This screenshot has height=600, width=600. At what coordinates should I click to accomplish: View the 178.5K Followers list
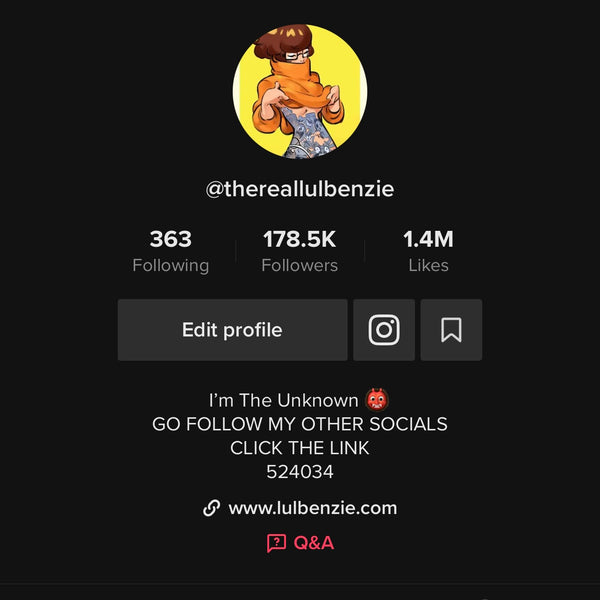[x=299, y=251]
